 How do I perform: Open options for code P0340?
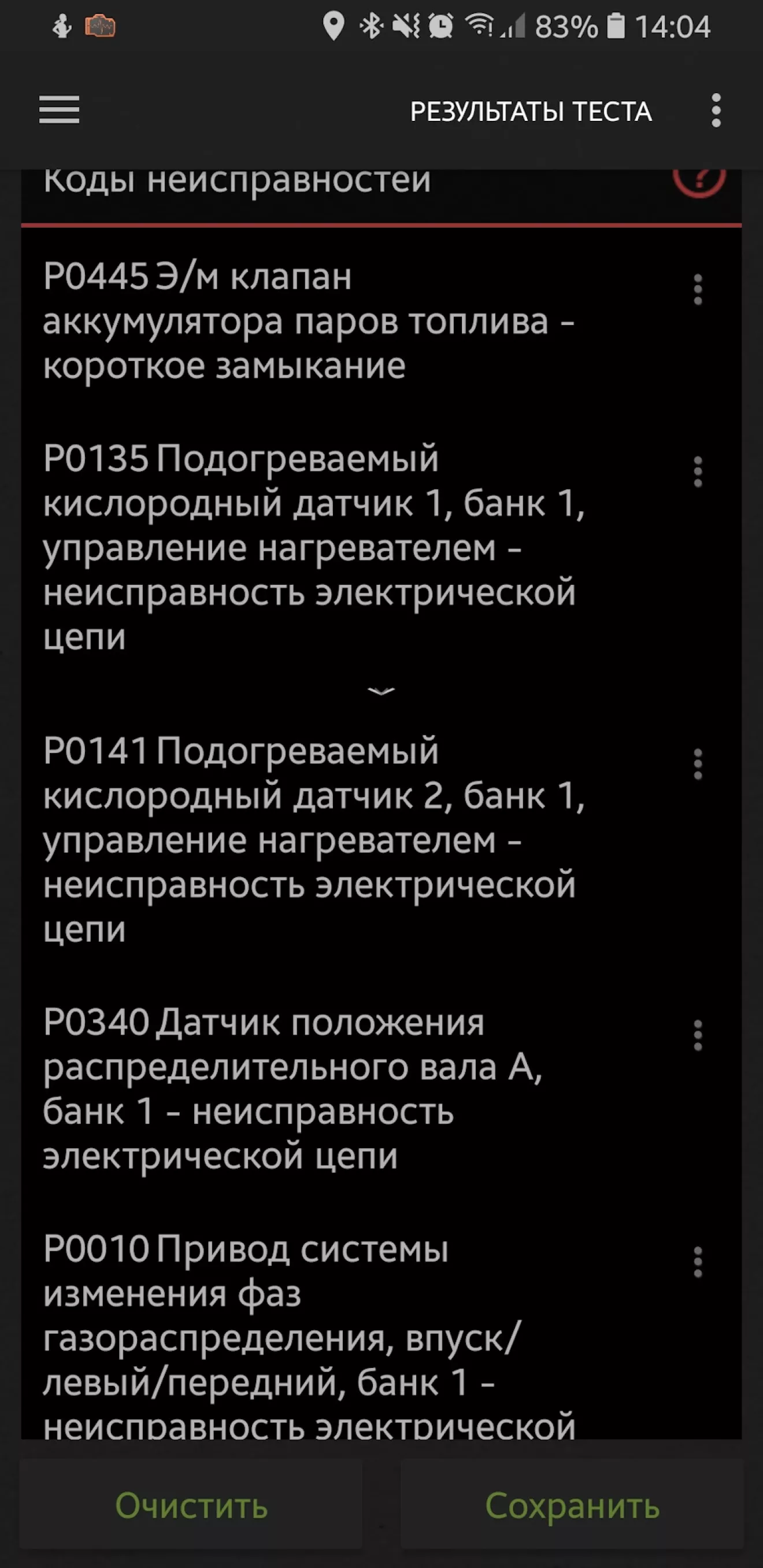[697, 1035]
